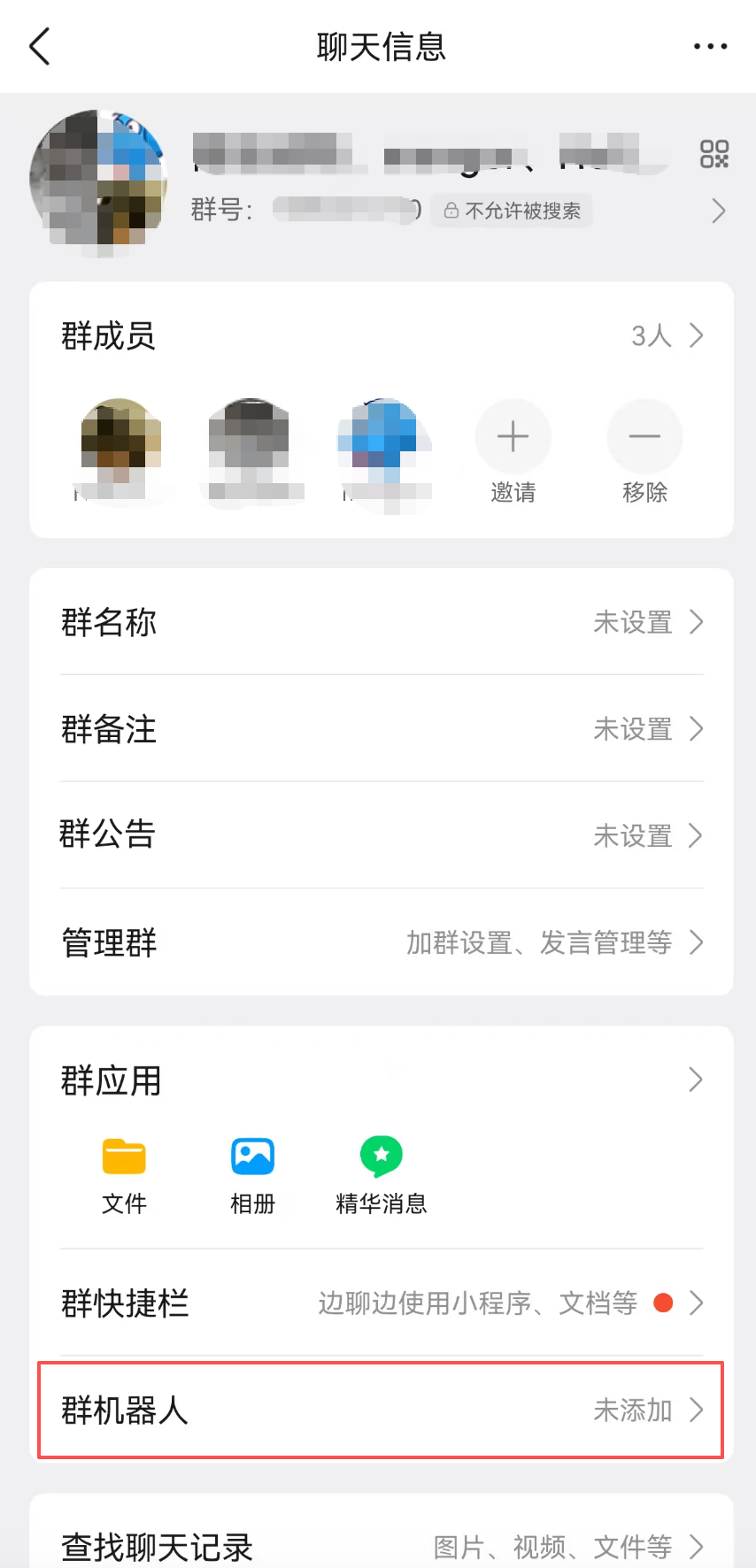This screenshot has height=1568, width=756.
Task: Tap the 不允许被搜索 lock badge
Action: click(x=511, y=211)
